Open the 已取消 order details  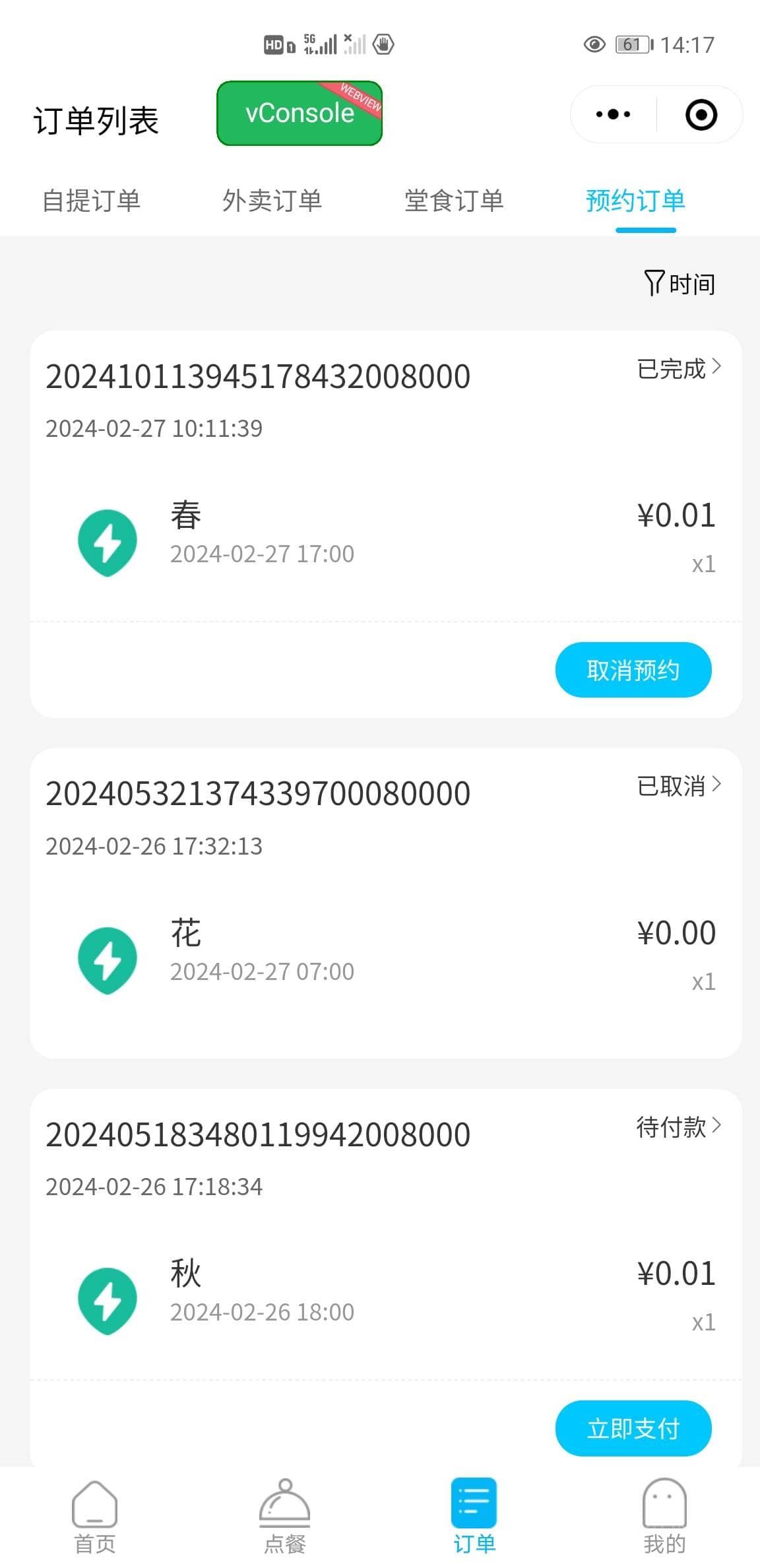pyautogui.click(x=679, y=786)
